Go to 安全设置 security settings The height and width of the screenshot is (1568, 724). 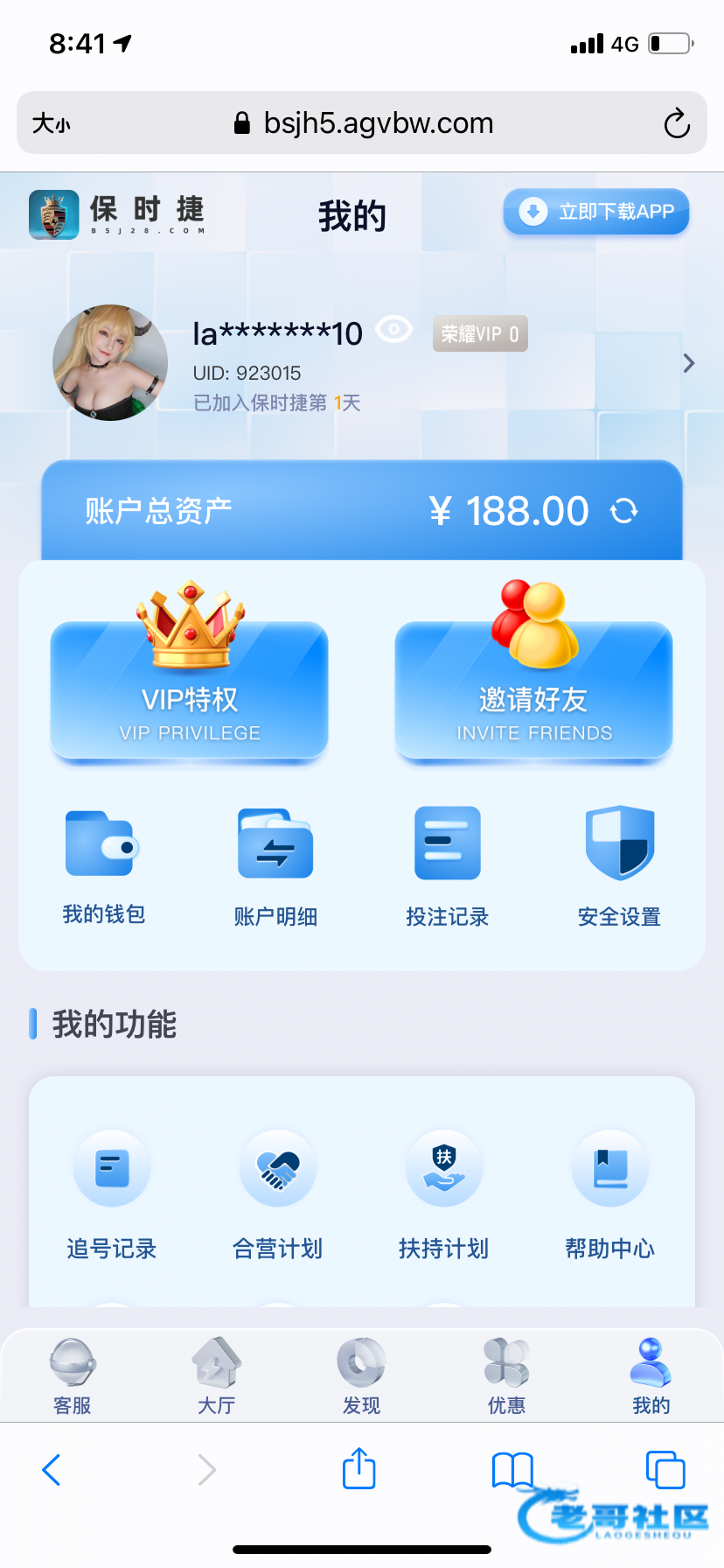point(619,866)
